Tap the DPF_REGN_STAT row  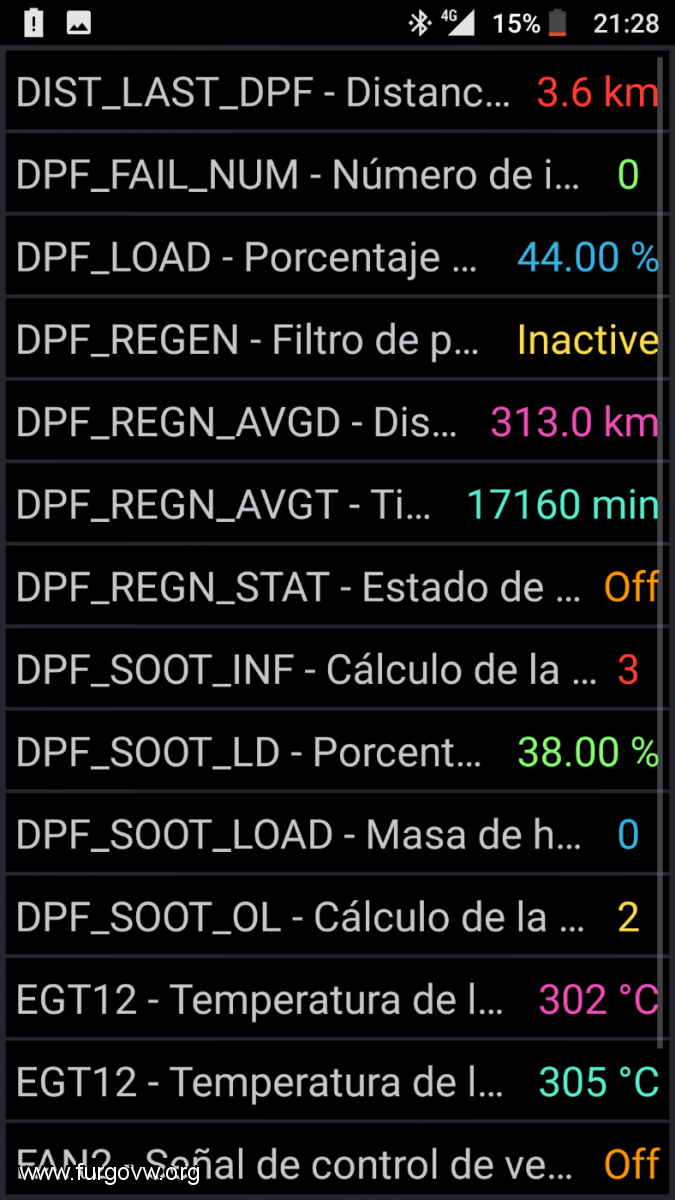(x=337, y=587)
